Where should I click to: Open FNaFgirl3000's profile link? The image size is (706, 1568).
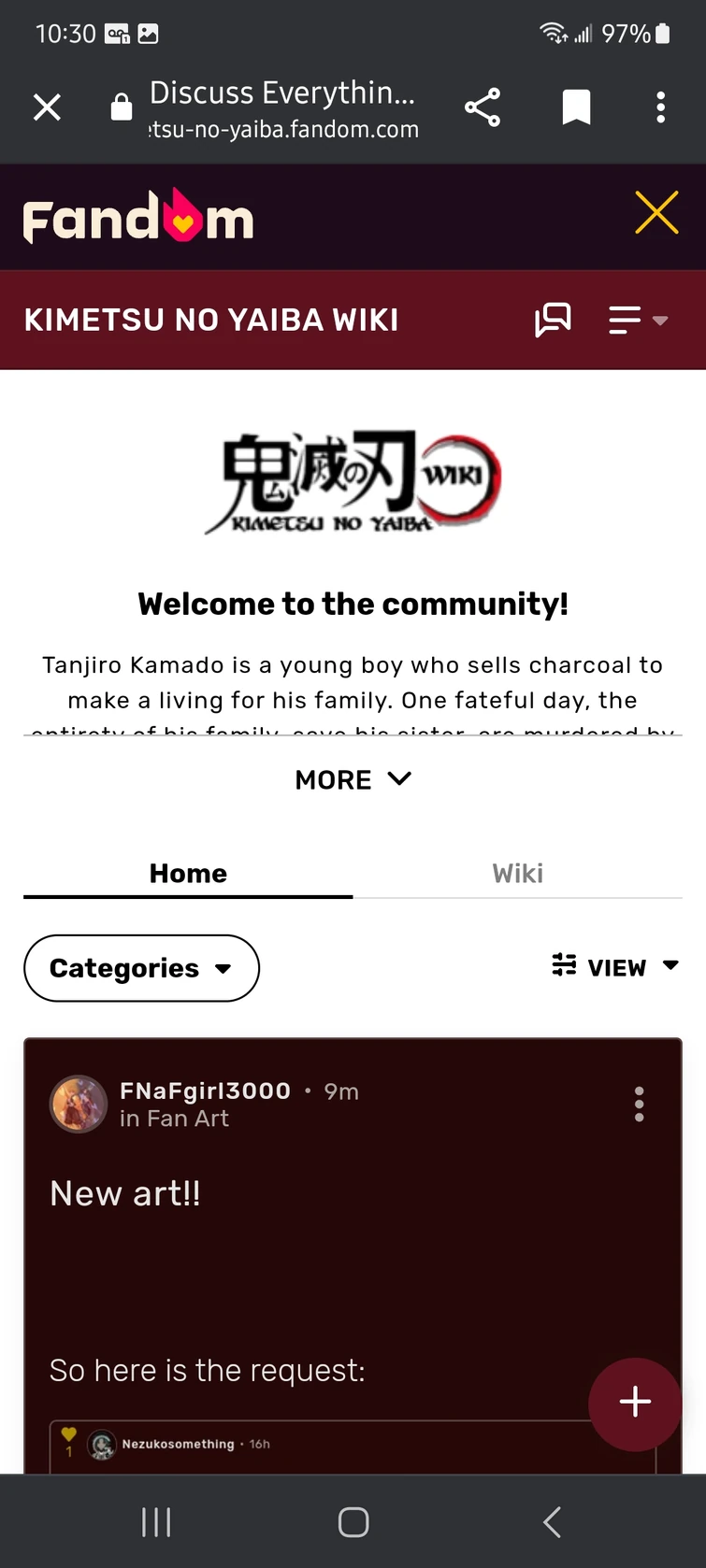point(204,1090)
